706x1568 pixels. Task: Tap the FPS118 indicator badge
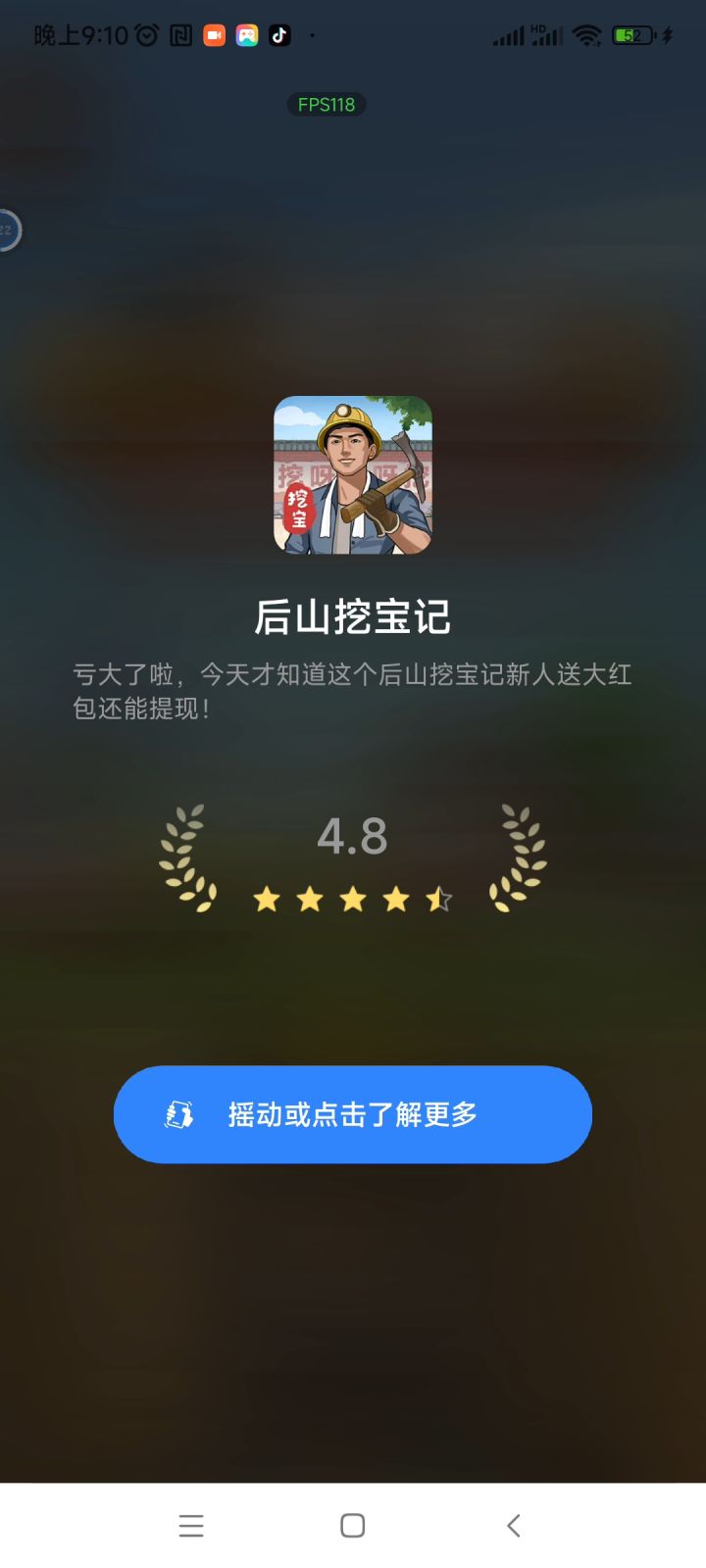tap(326, 105)
